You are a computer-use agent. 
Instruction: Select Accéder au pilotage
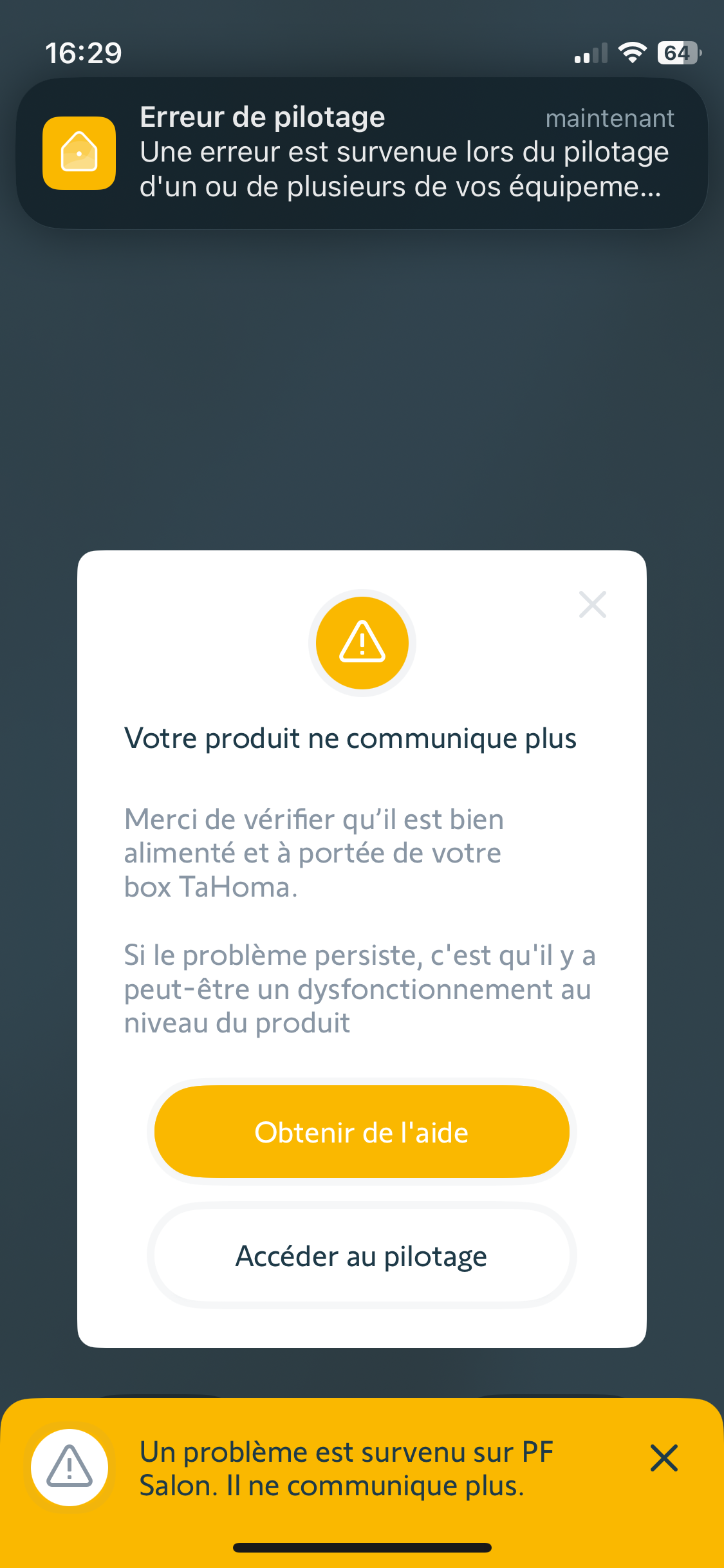coord(362,1256)
